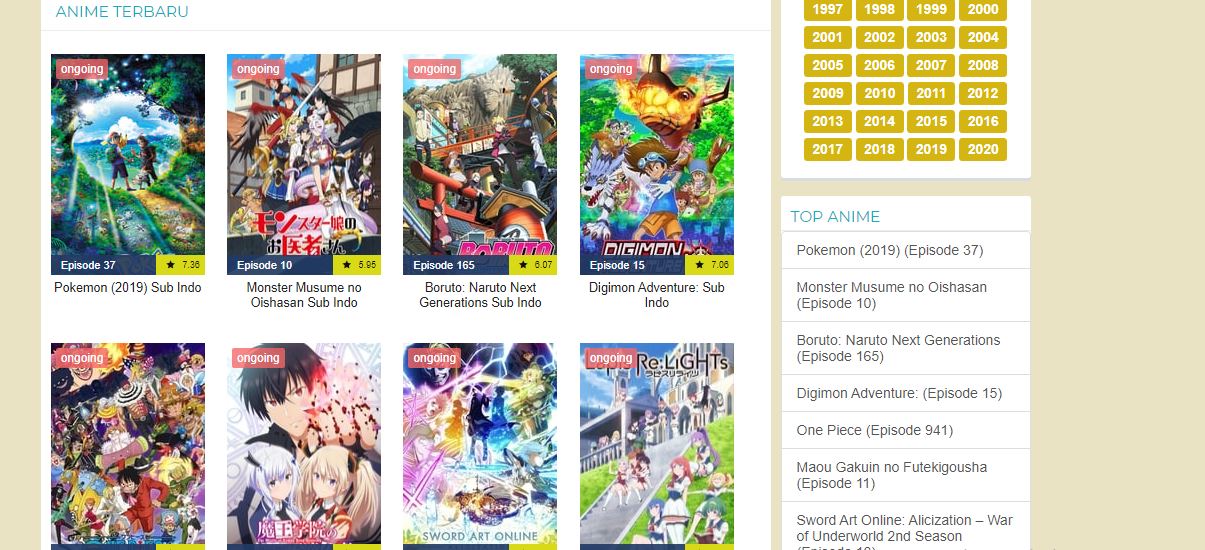This screenshot has height=550, width=1205.
Task: Open Sword Art Online: Alicization row in Top Anime
Action: (x=904, y=528)
